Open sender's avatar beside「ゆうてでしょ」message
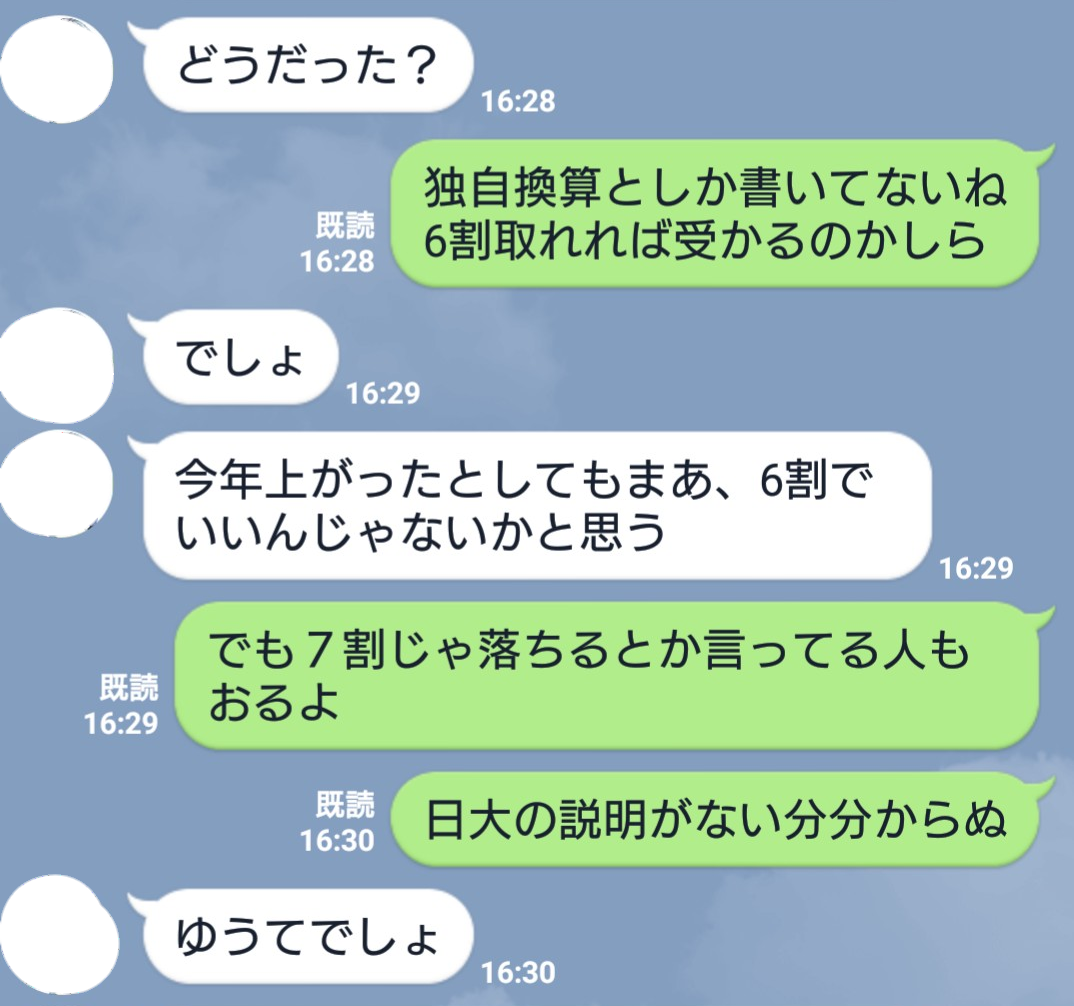The width and height of the screenshot is (1074, 1006). pos(55,940)
